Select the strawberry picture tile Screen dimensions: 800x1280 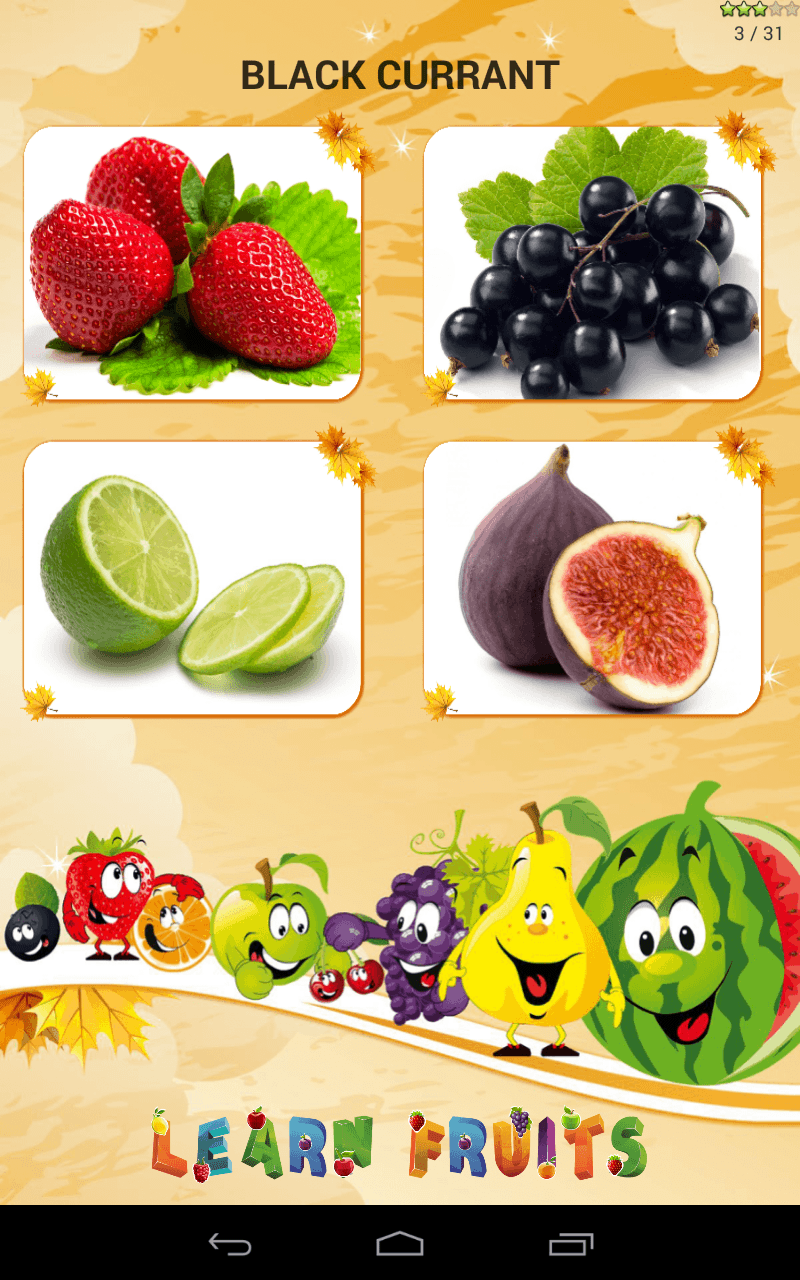pyautogui.click(x=192, y=263)
